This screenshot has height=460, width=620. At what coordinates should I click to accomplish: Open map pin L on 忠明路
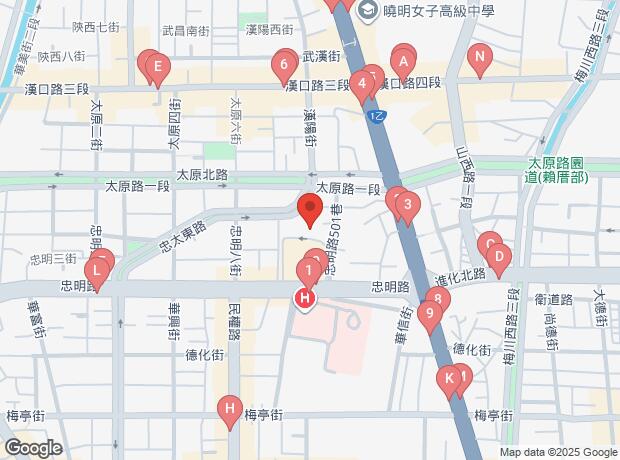96,271
